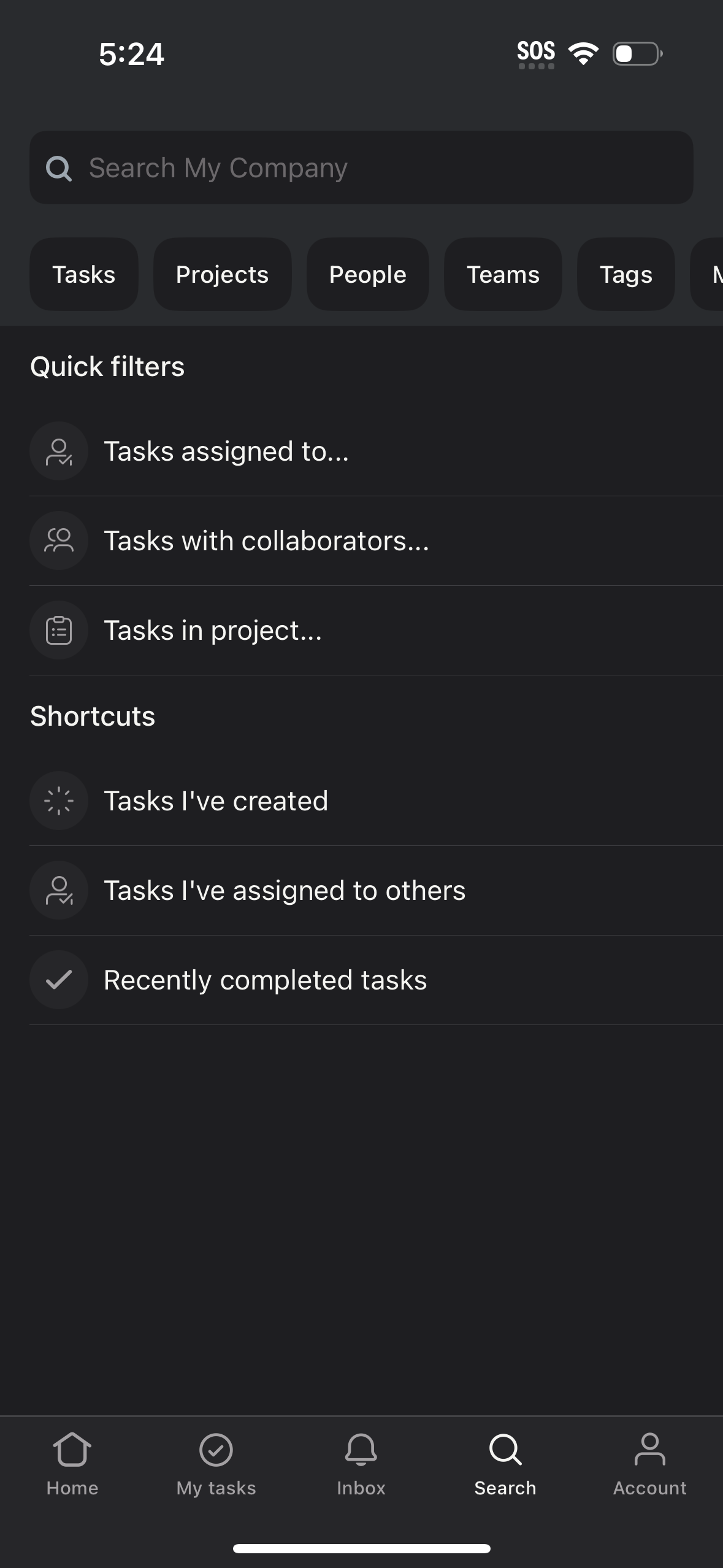Image resolution: width=723 pixels, height=1568 pixels.
Task: Click the assignee icon next to Tasks assigned to
Action: pyautogui.click(x=58, y=451)
